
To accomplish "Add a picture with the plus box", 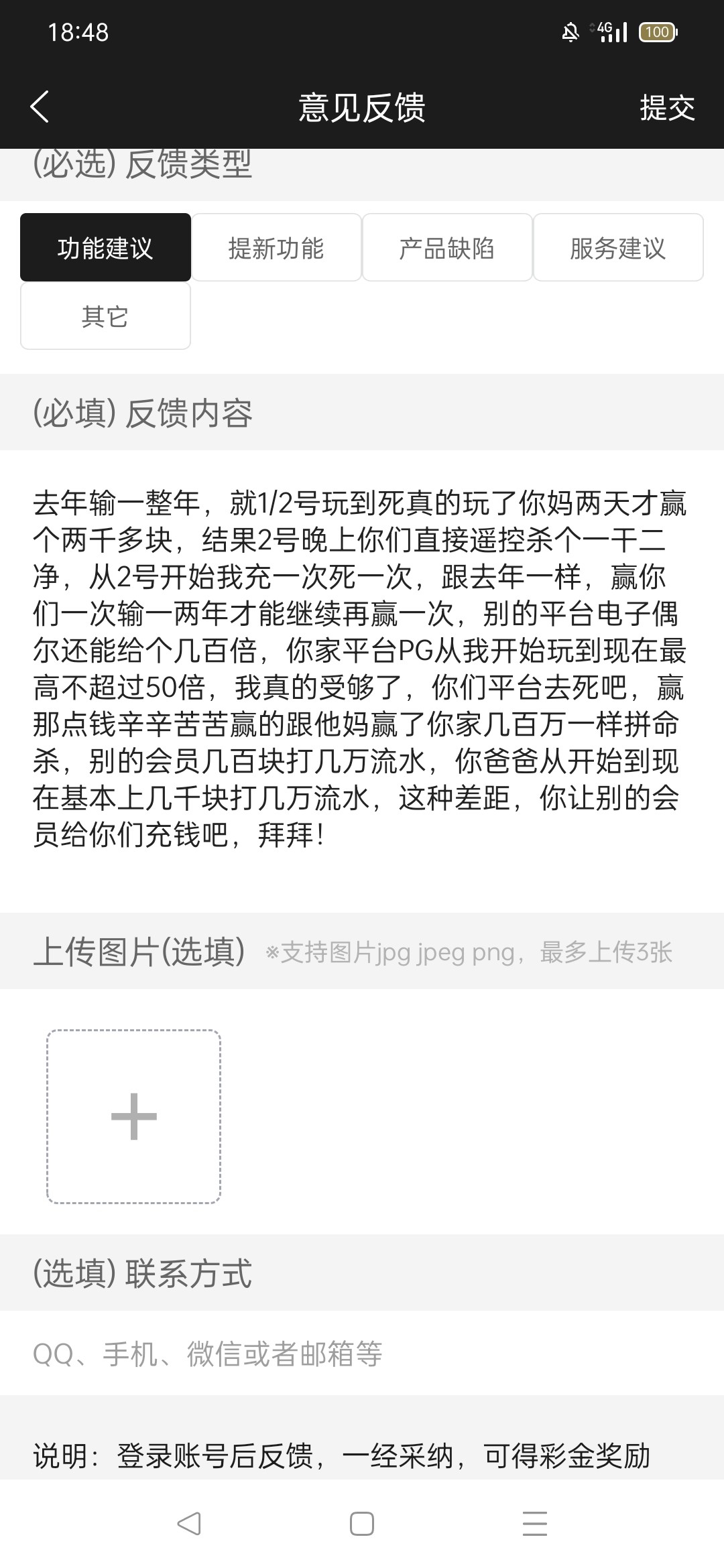I will (x=133, y=1116).
